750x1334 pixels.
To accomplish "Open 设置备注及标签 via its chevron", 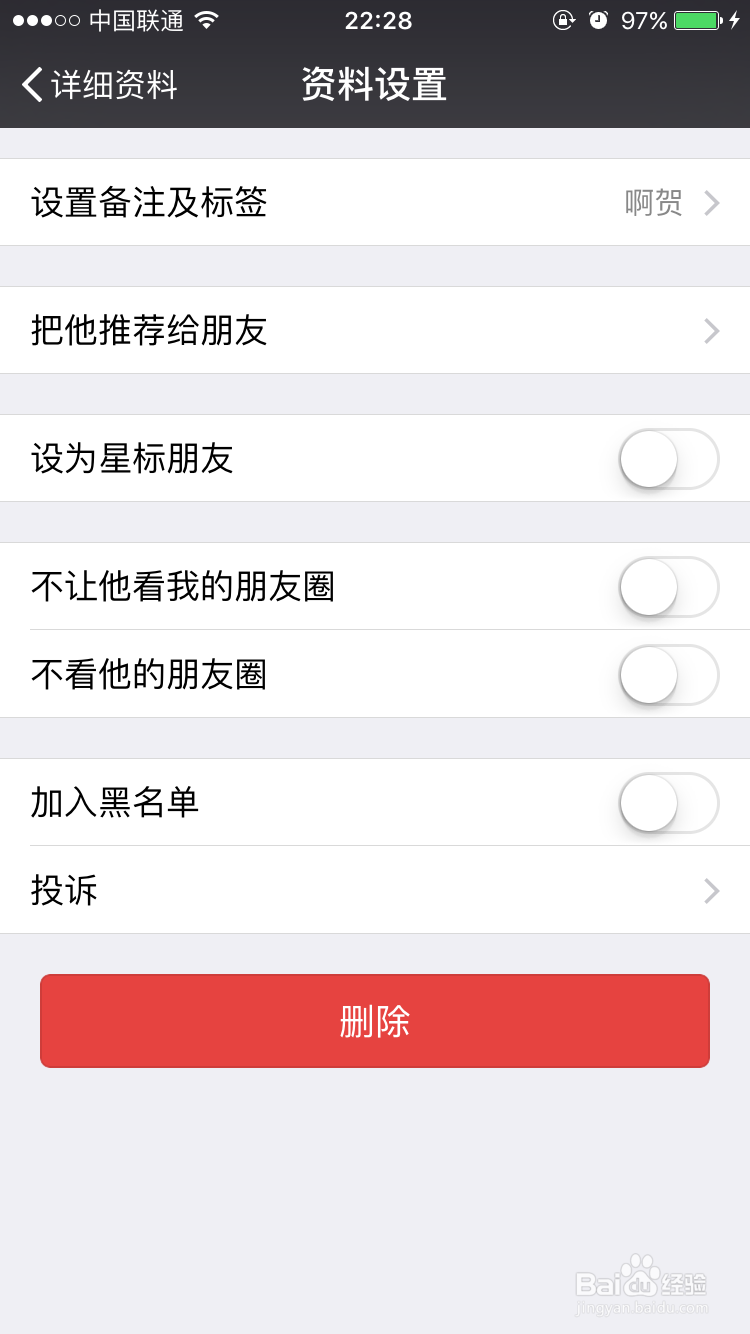I will tap(711, 202).
